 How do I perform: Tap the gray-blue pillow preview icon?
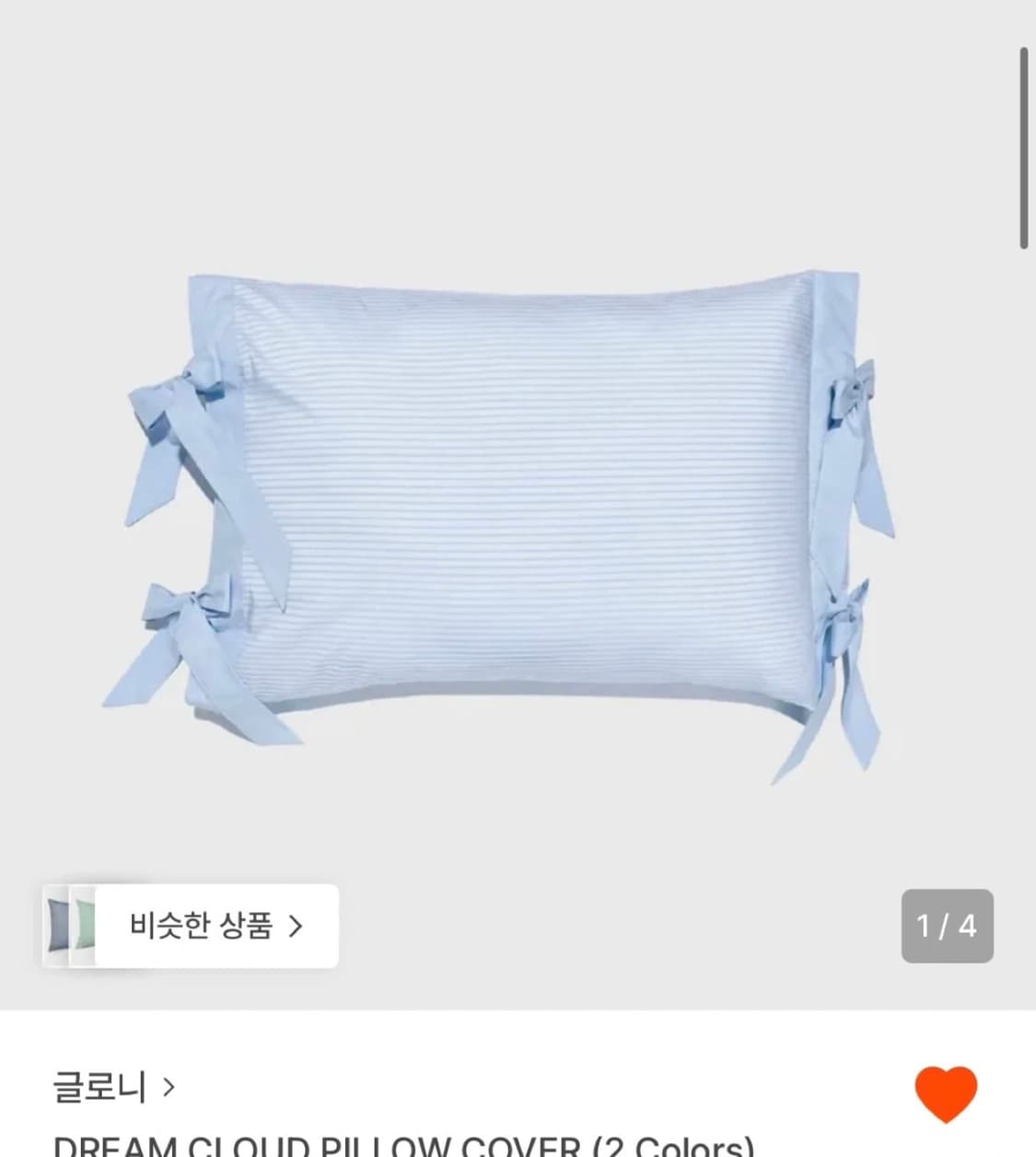point(57,928)
